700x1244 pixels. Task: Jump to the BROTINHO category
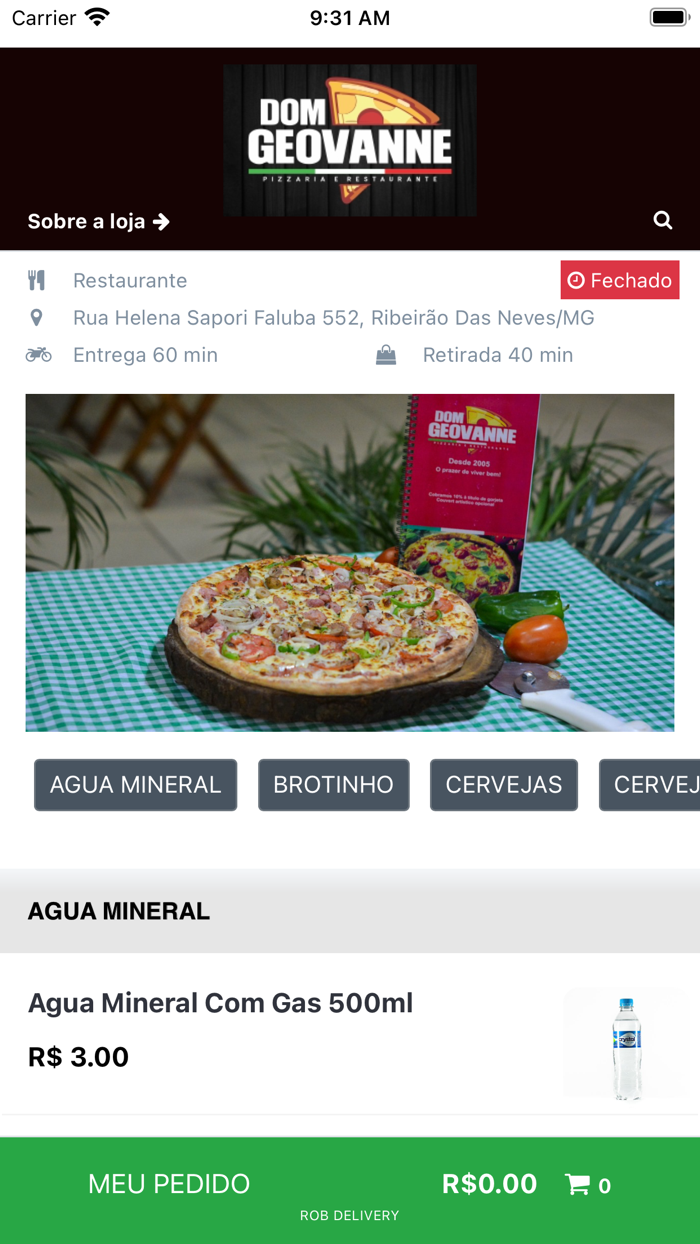tap(333, 785)
